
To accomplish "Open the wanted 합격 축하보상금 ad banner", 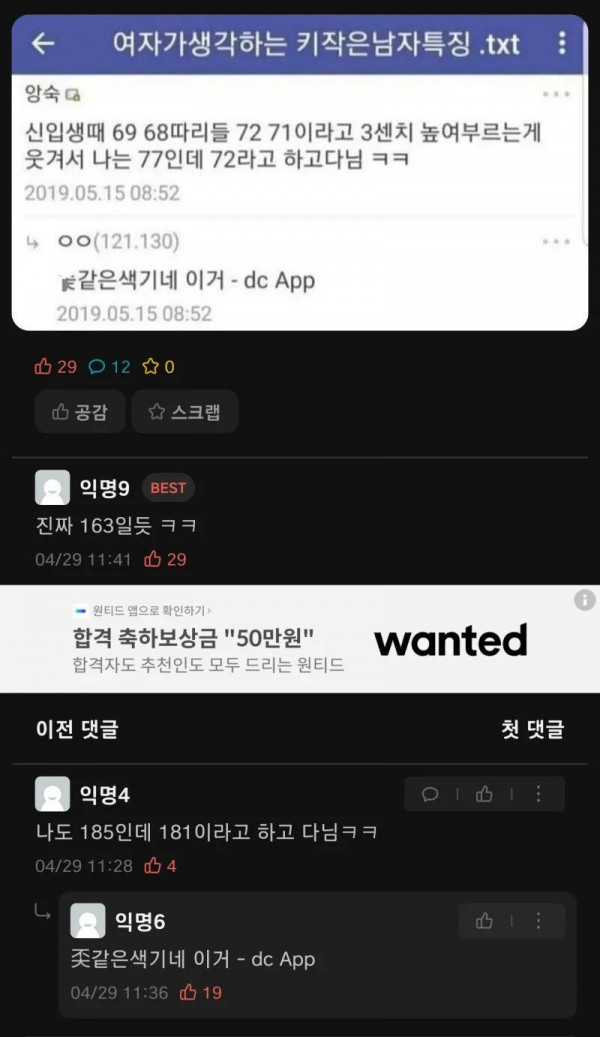I will coord(298,640).
